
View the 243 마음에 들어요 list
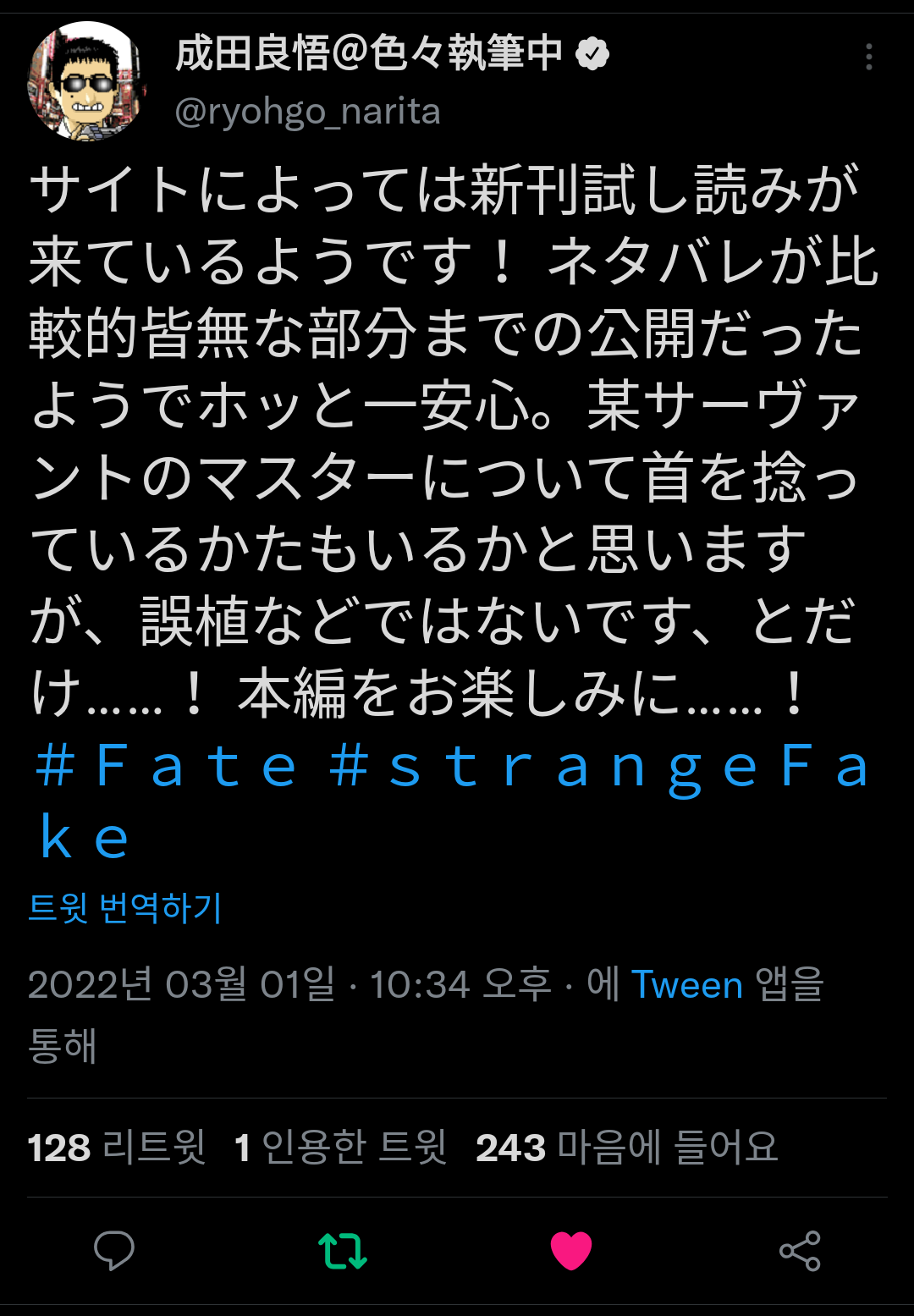click(626, 1148)
